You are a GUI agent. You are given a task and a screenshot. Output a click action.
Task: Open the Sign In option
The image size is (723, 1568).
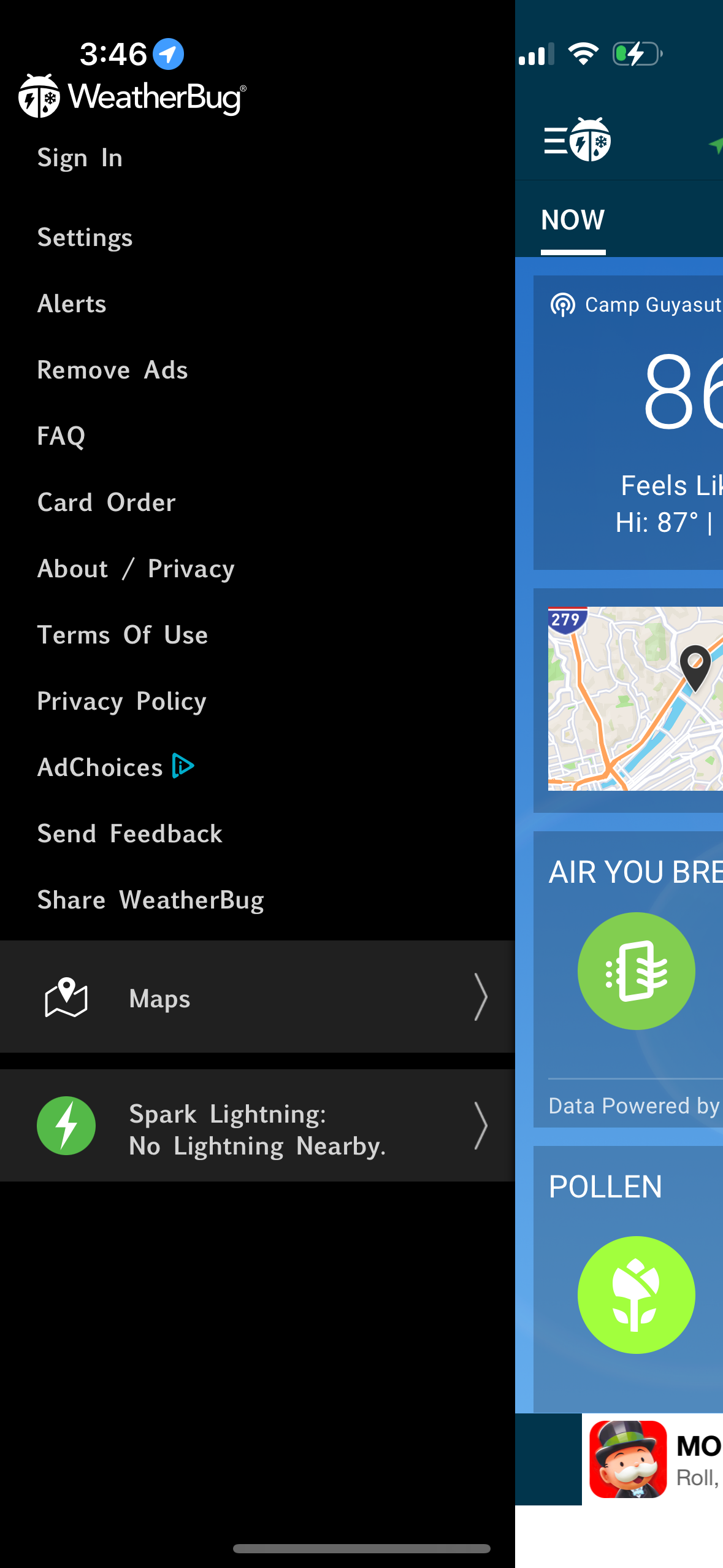pyautogui.click(x=79, y=158)
